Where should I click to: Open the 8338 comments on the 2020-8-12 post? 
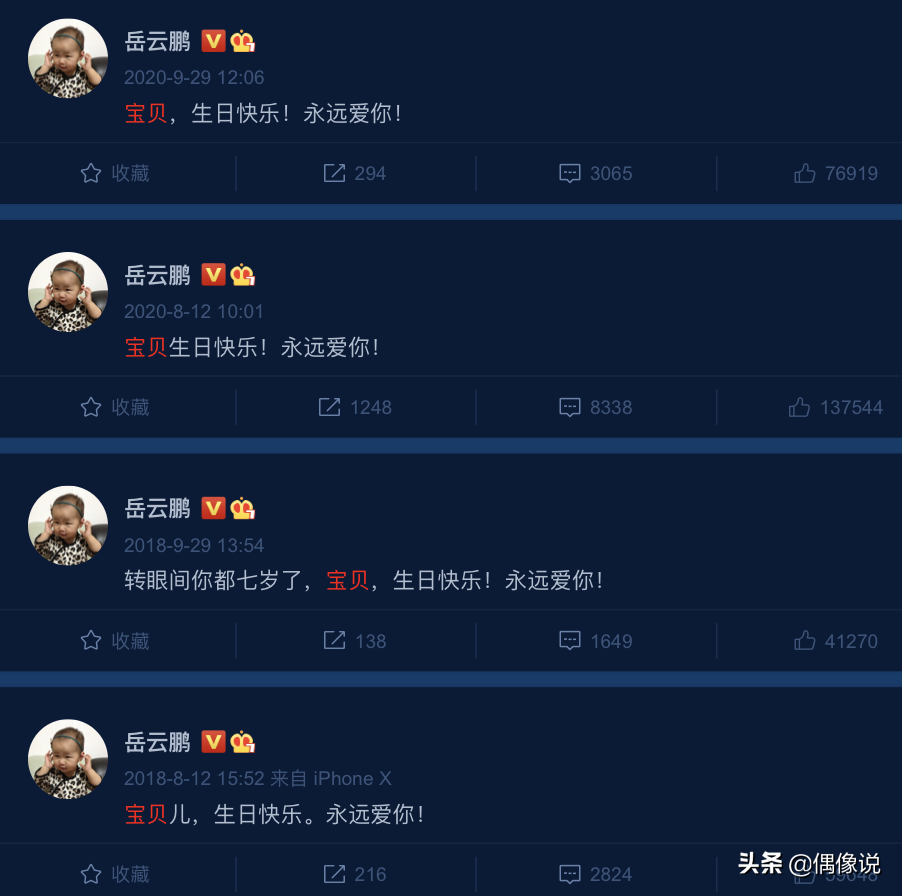point(596,407)
